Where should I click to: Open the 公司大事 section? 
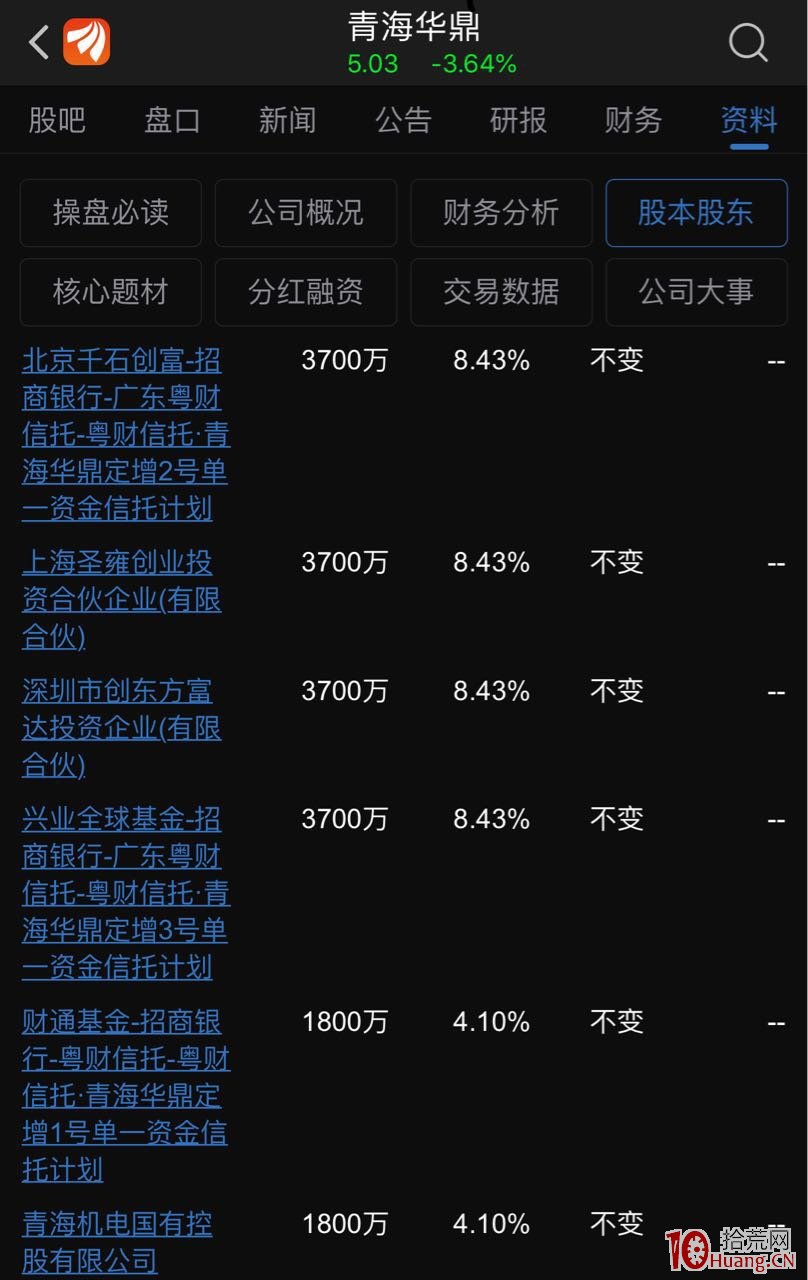pyautogui.click(x=696, y=292)
